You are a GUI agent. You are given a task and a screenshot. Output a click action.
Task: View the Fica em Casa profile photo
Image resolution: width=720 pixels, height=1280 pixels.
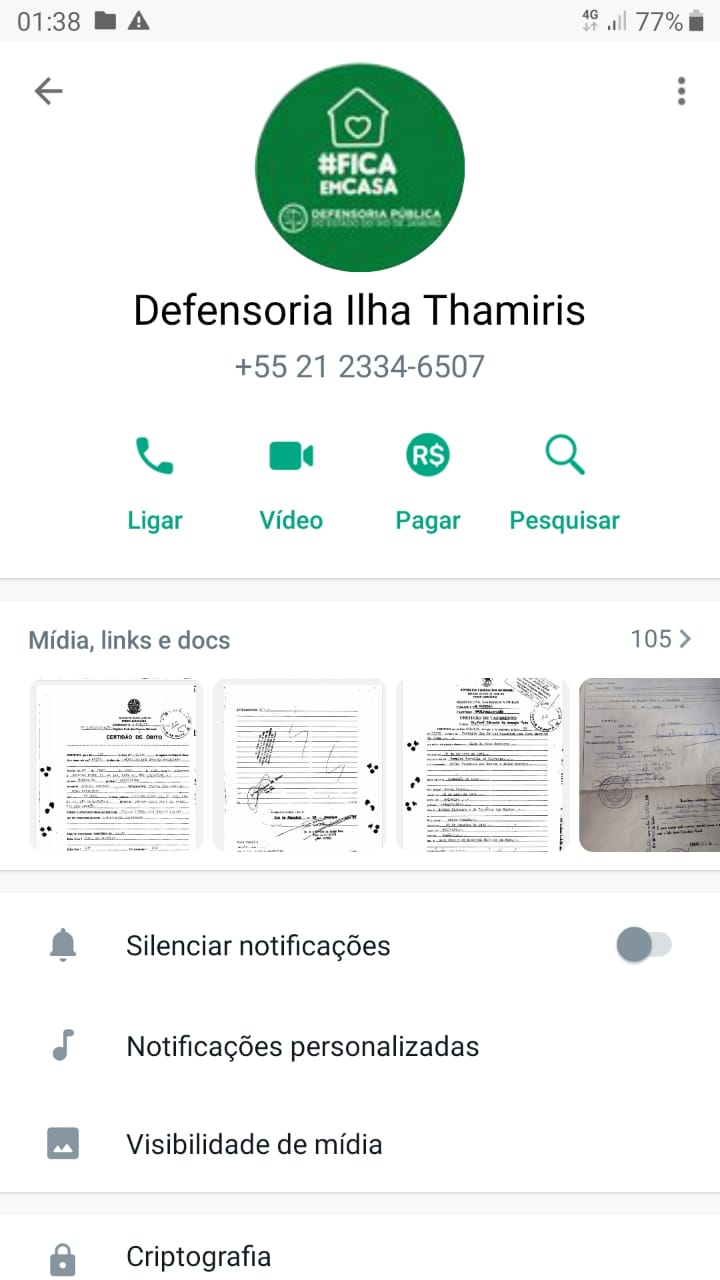pyautogui.click(x=360, y=168)
